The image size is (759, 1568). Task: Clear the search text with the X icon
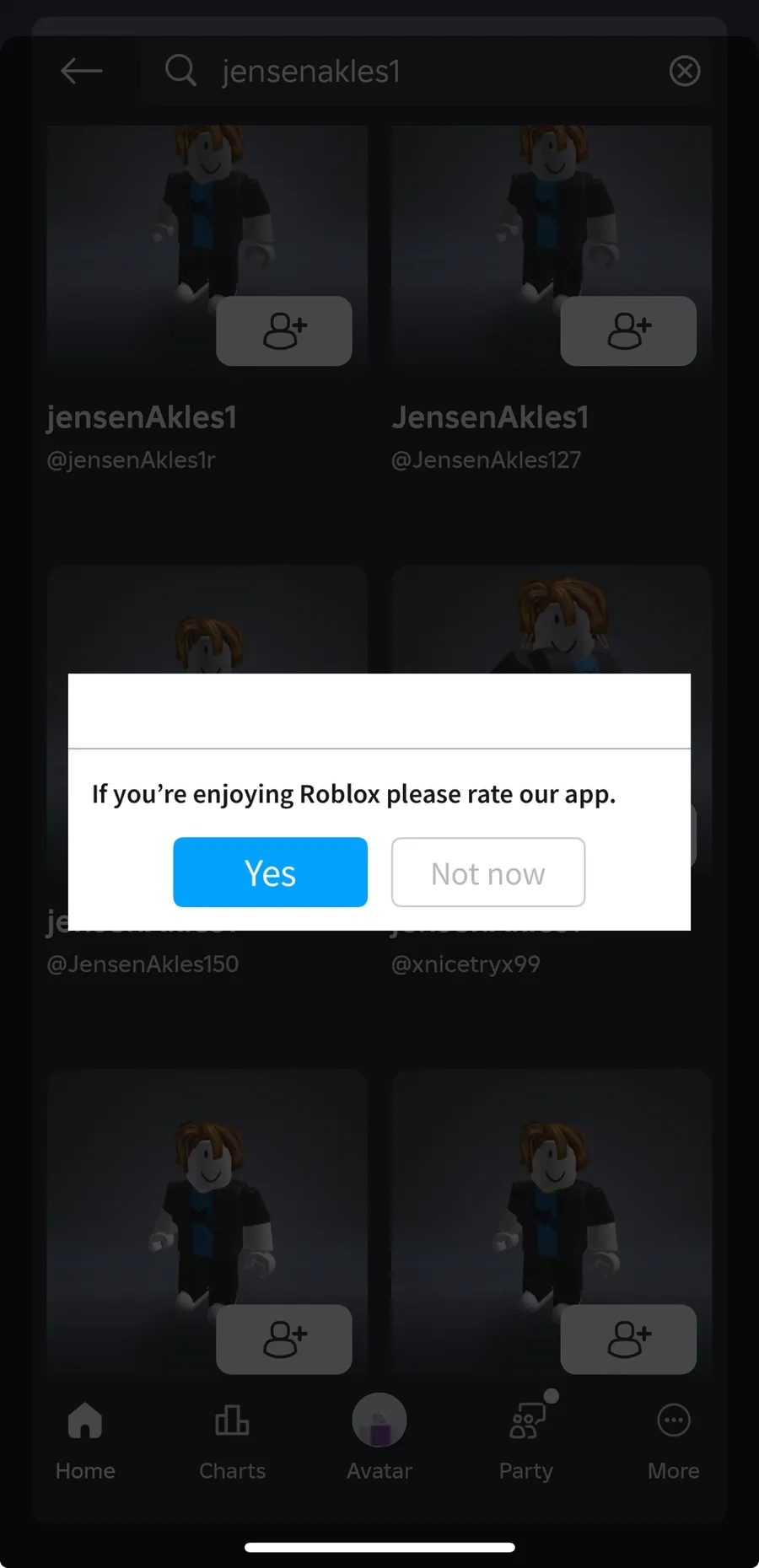tap(685, 71)
